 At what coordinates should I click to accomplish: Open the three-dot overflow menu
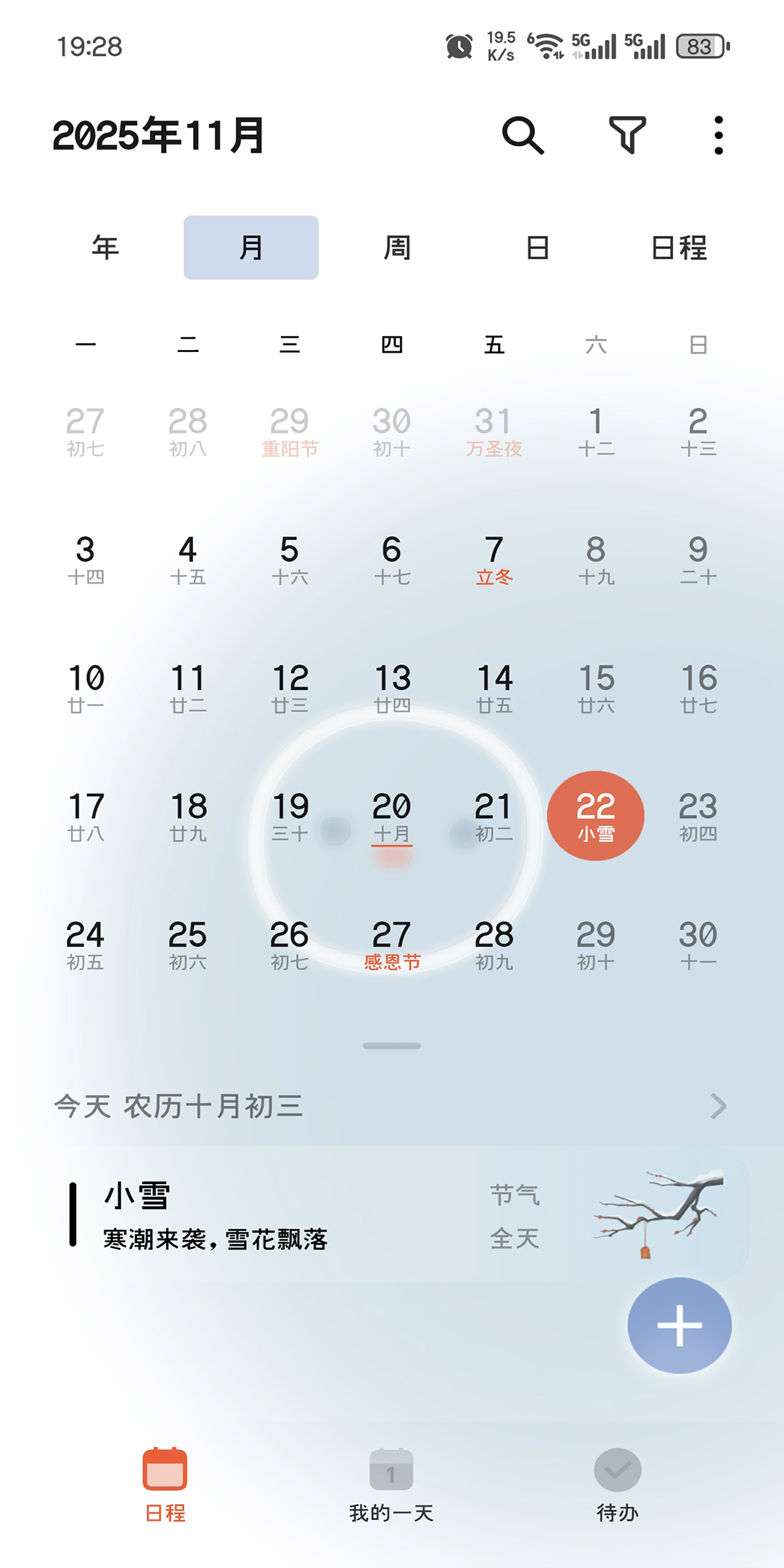coord(718,135)
